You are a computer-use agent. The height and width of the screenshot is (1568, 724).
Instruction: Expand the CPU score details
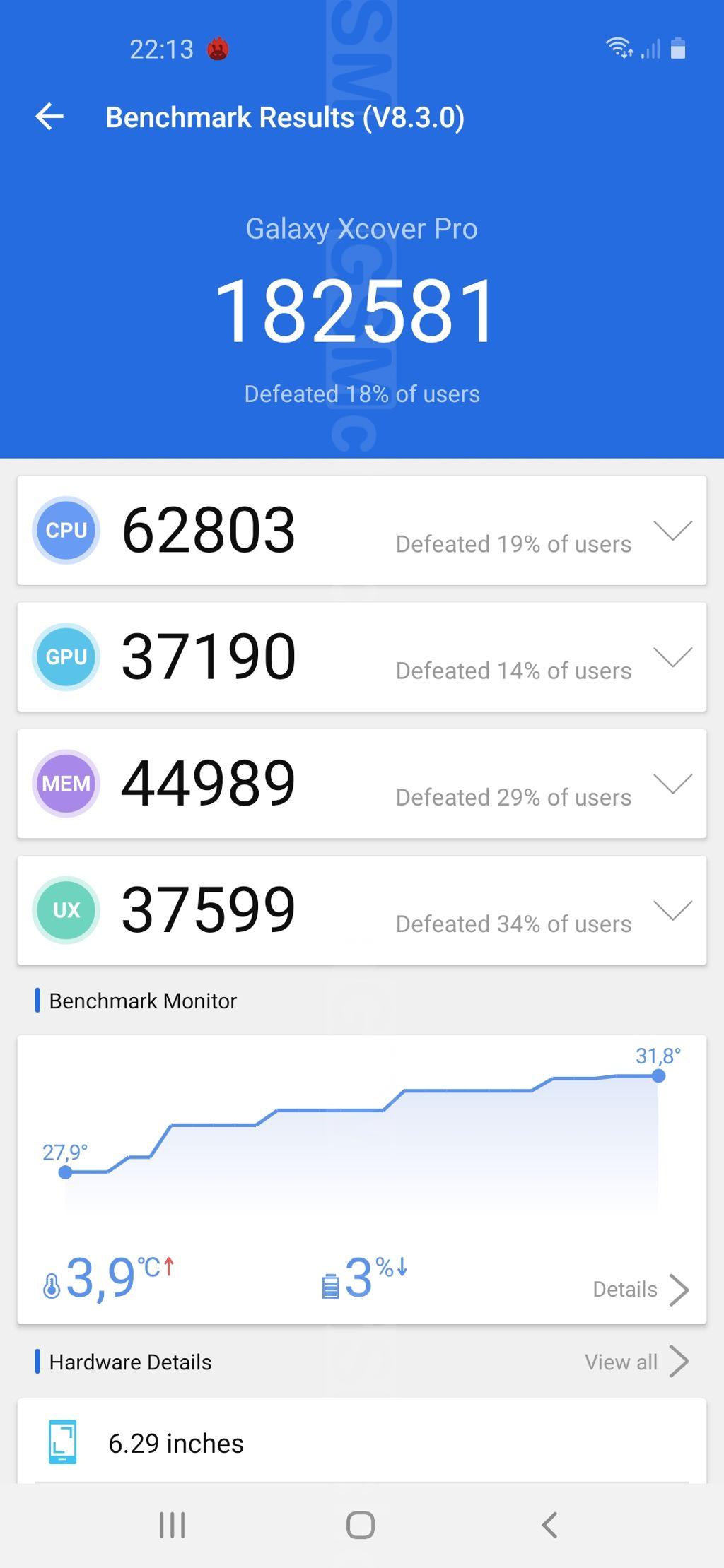click(x=672, y=530)
